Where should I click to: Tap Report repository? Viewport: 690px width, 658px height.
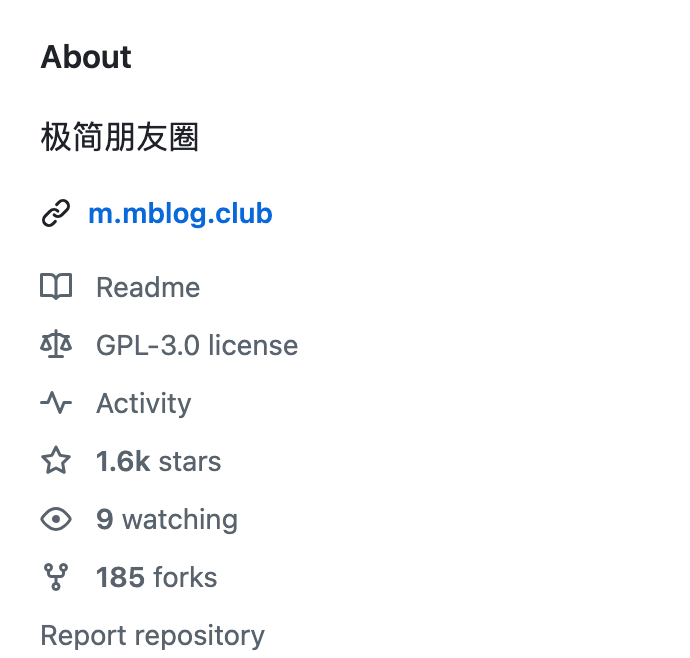(152, 636)
